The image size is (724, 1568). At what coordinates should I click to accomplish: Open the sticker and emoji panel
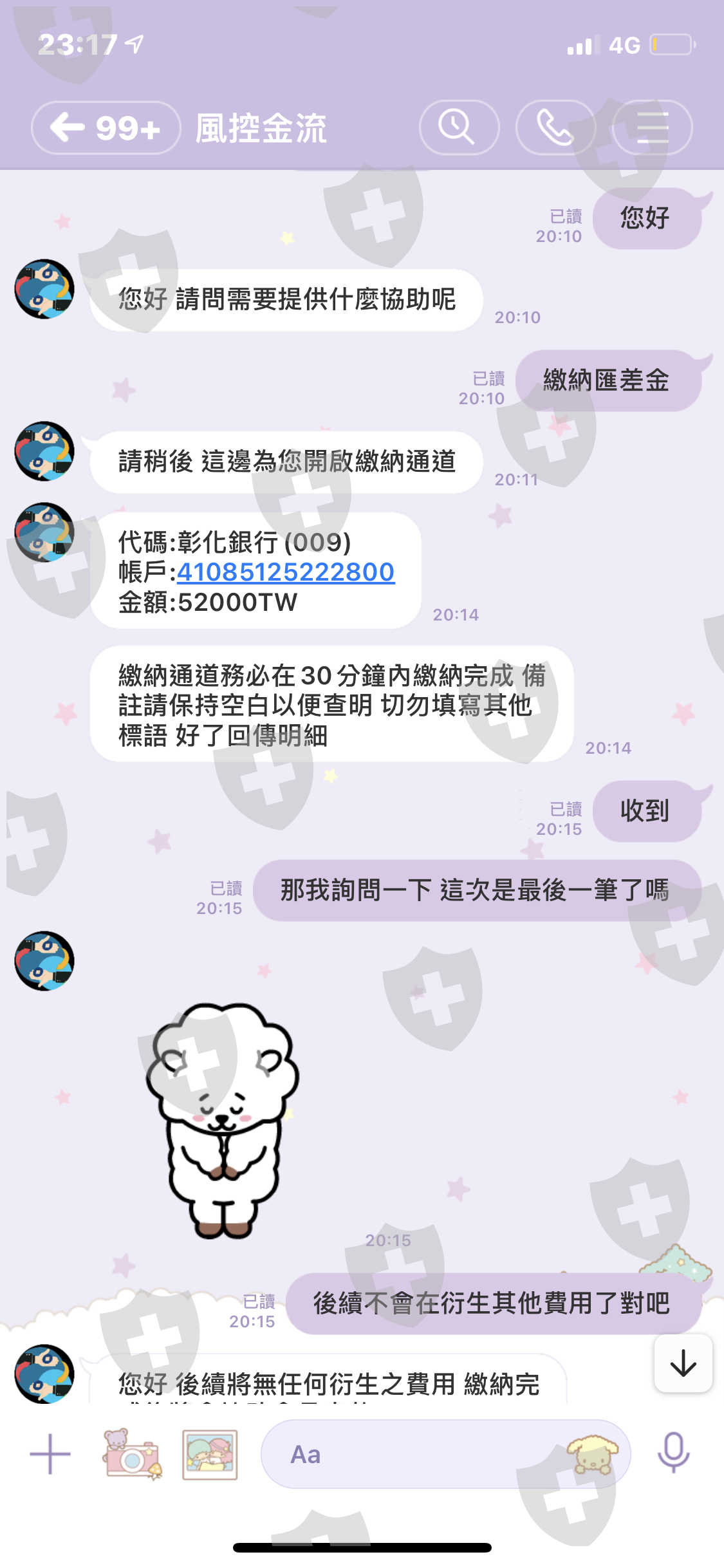tap(591, 1454)
